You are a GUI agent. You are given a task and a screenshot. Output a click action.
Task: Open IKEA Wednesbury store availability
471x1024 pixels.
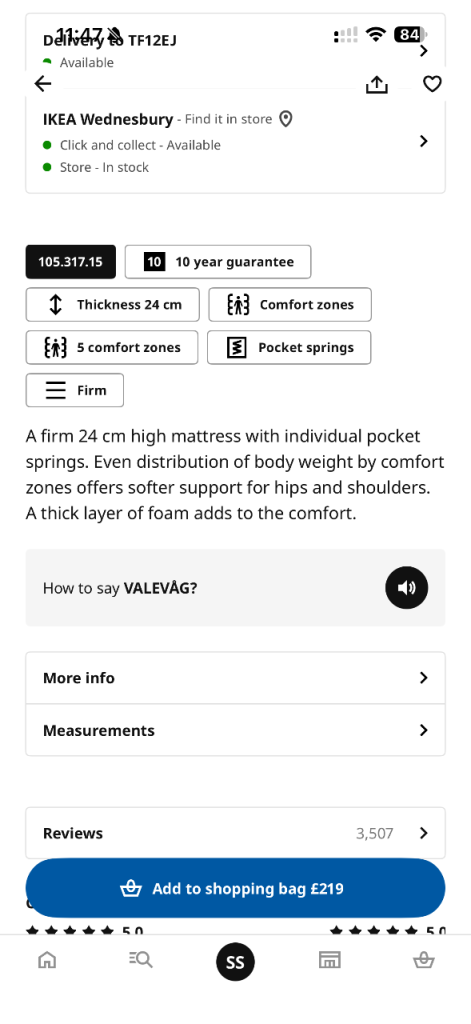coord(235,142)
